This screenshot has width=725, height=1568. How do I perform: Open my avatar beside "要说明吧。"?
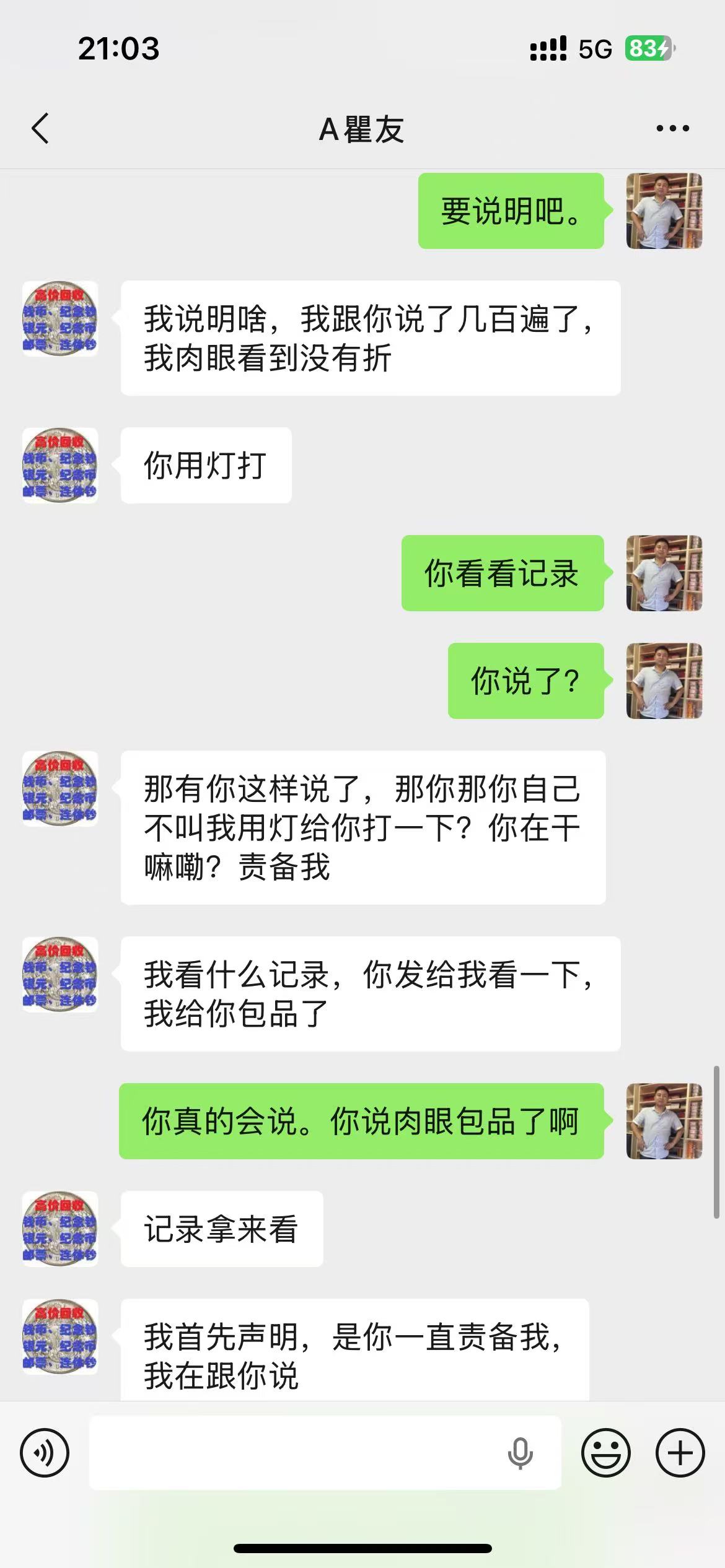tap(664, 211)
